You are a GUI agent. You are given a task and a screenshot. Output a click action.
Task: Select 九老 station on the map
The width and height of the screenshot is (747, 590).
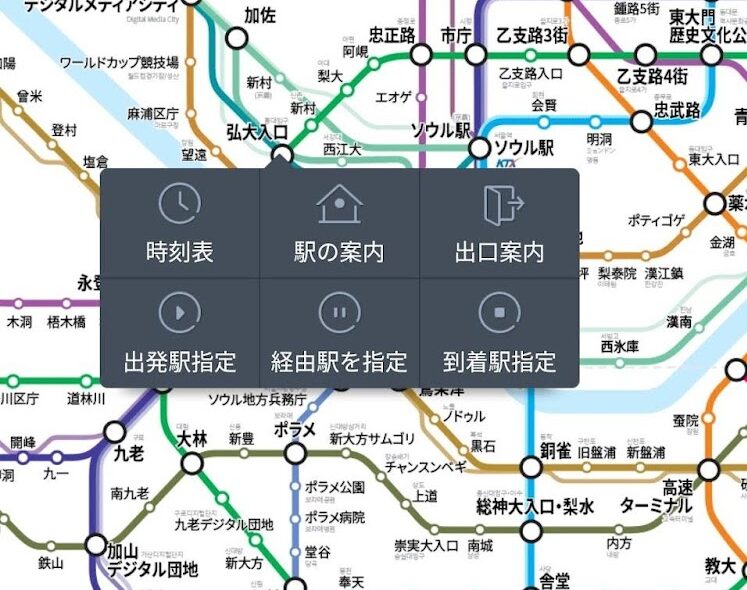point(115,432)
